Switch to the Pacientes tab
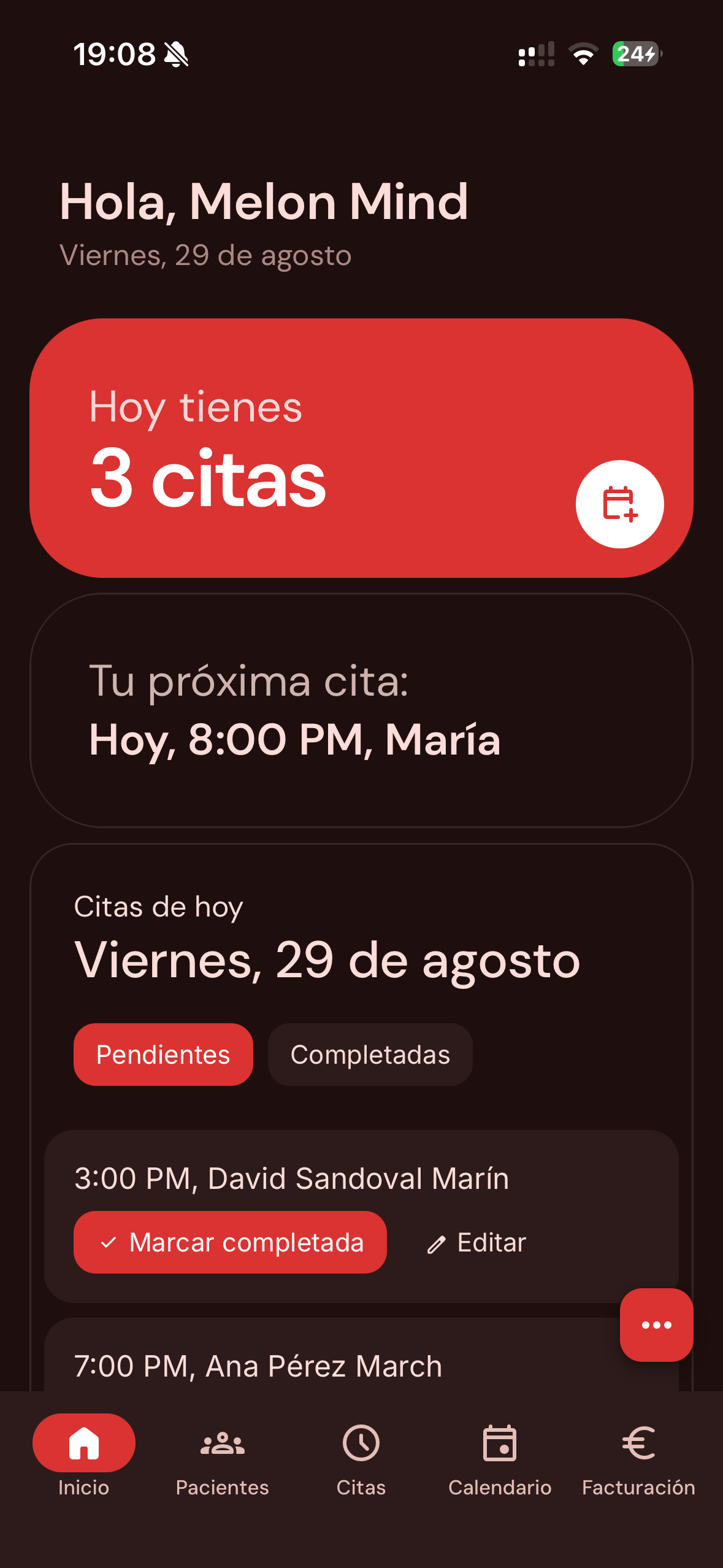The image size is (723, 1568). point(222,1455)
